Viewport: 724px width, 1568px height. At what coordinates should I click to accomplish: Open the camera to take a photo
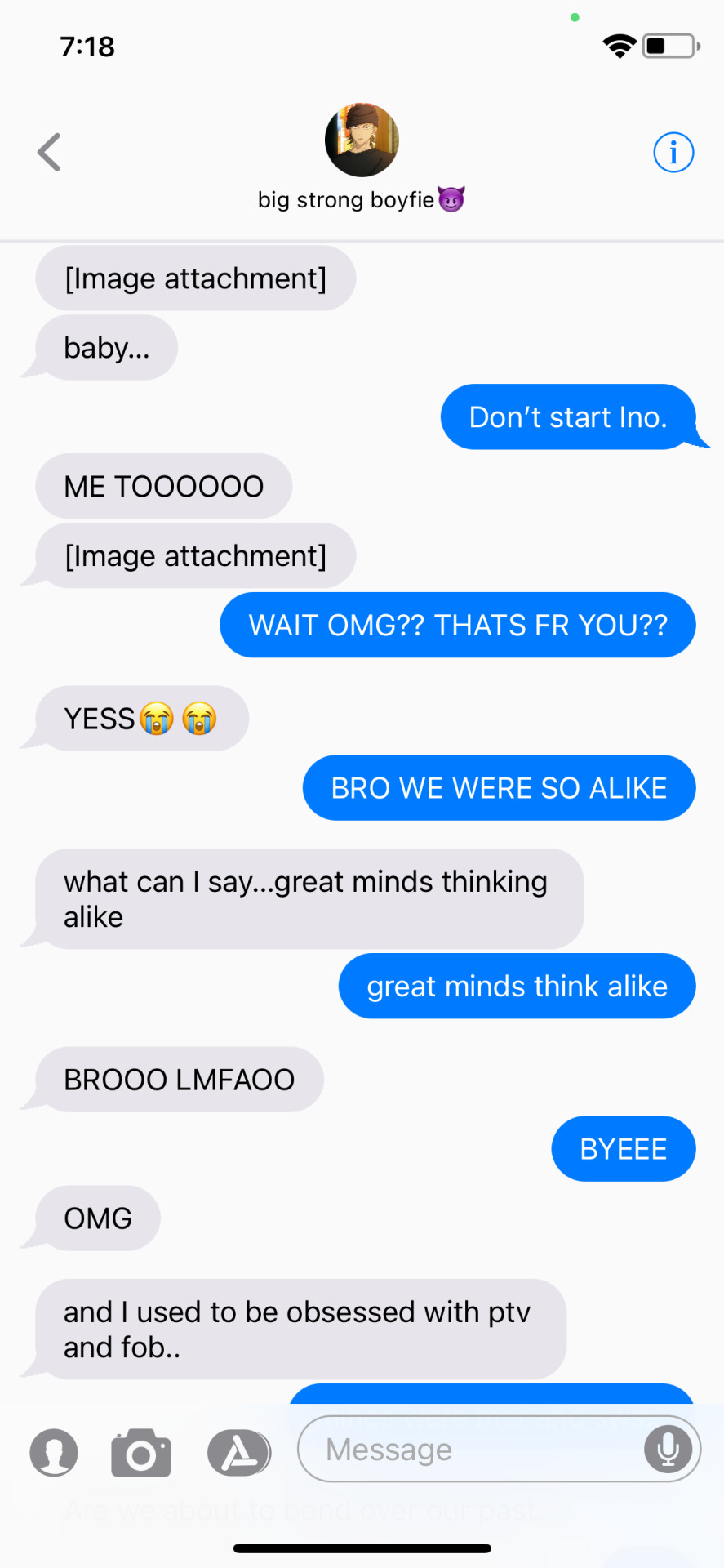pos(141,1453)
